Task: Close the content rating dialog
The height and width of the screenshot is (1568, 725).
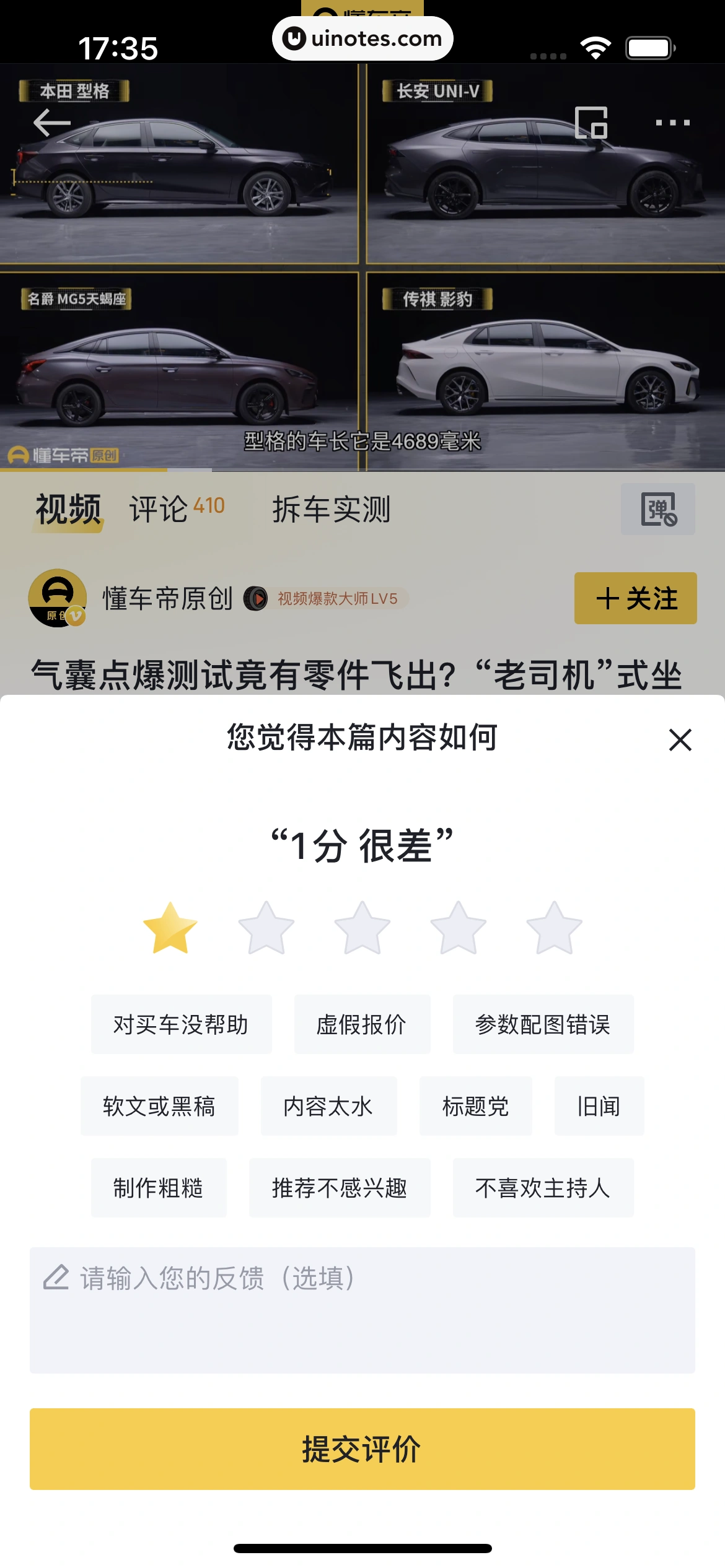Action: coord(680,739)
